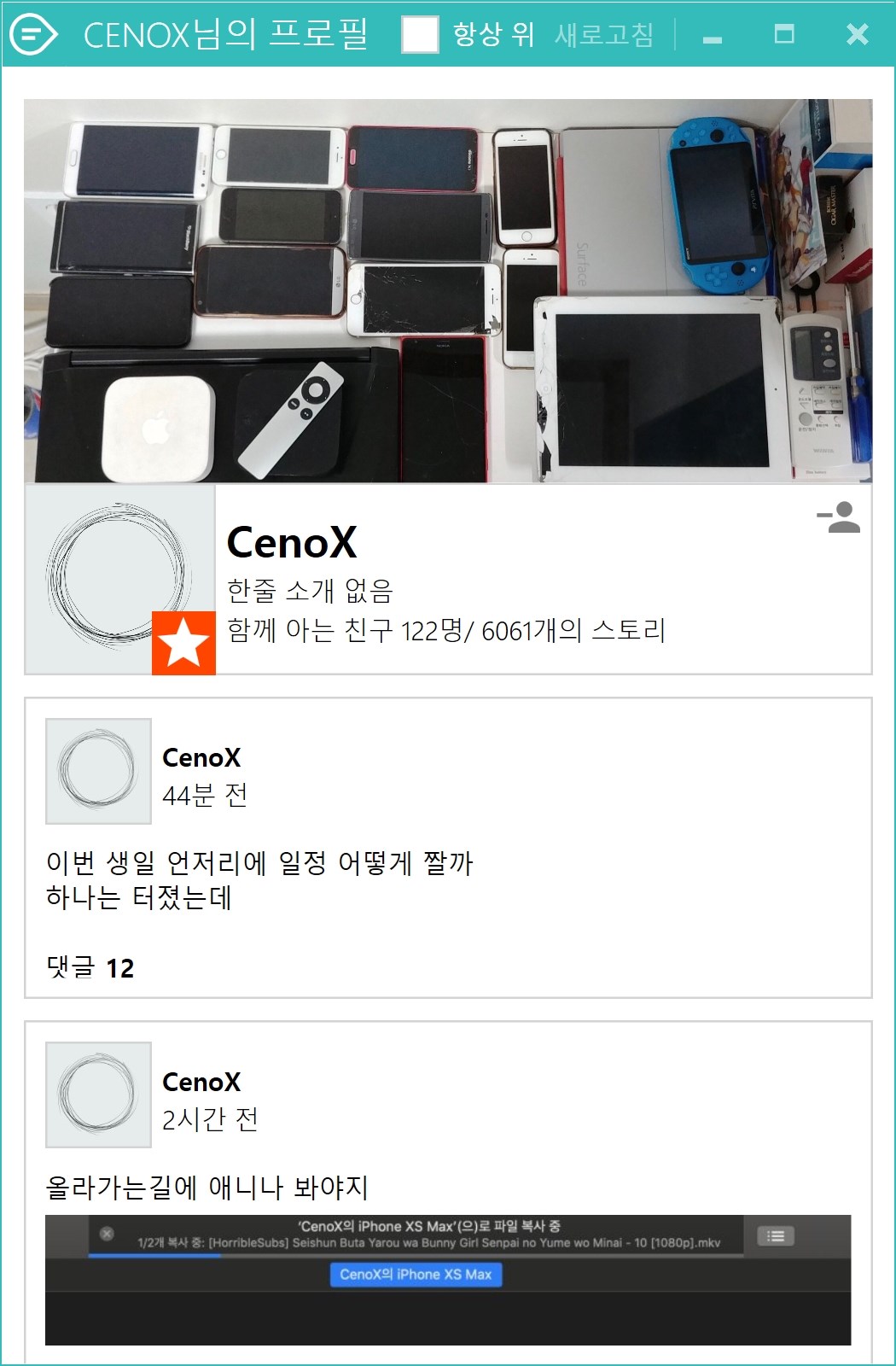Open the cover photo of devices
Viewport: 896px width, 1366px height.
pyautogui.click(x=447, y=290)
